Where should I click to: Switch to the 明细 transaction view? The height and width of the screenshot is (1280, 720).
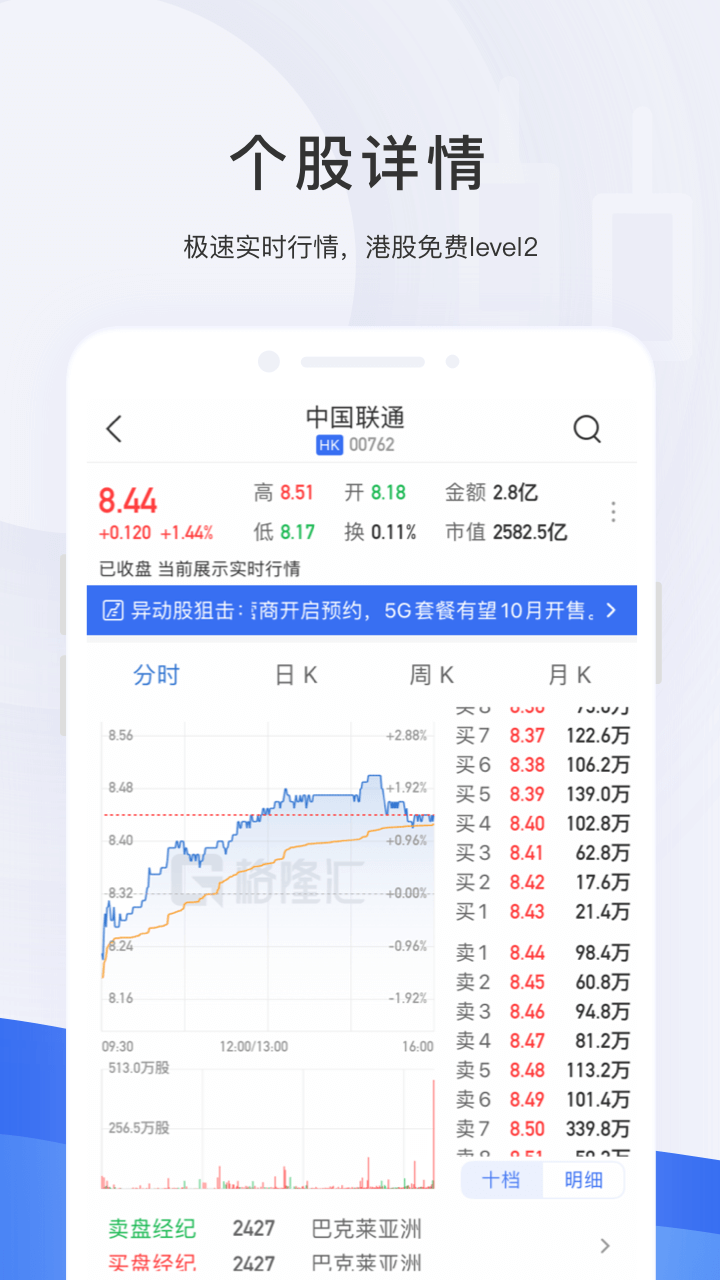(583, 1179)
